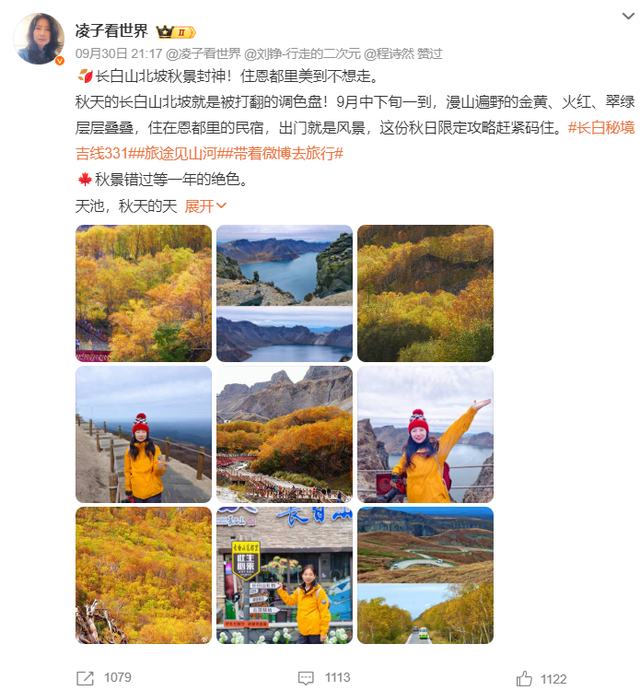Open 凌子看世界 profile avatar
This screenshot has width=640, height=691.
click(39, 38)
